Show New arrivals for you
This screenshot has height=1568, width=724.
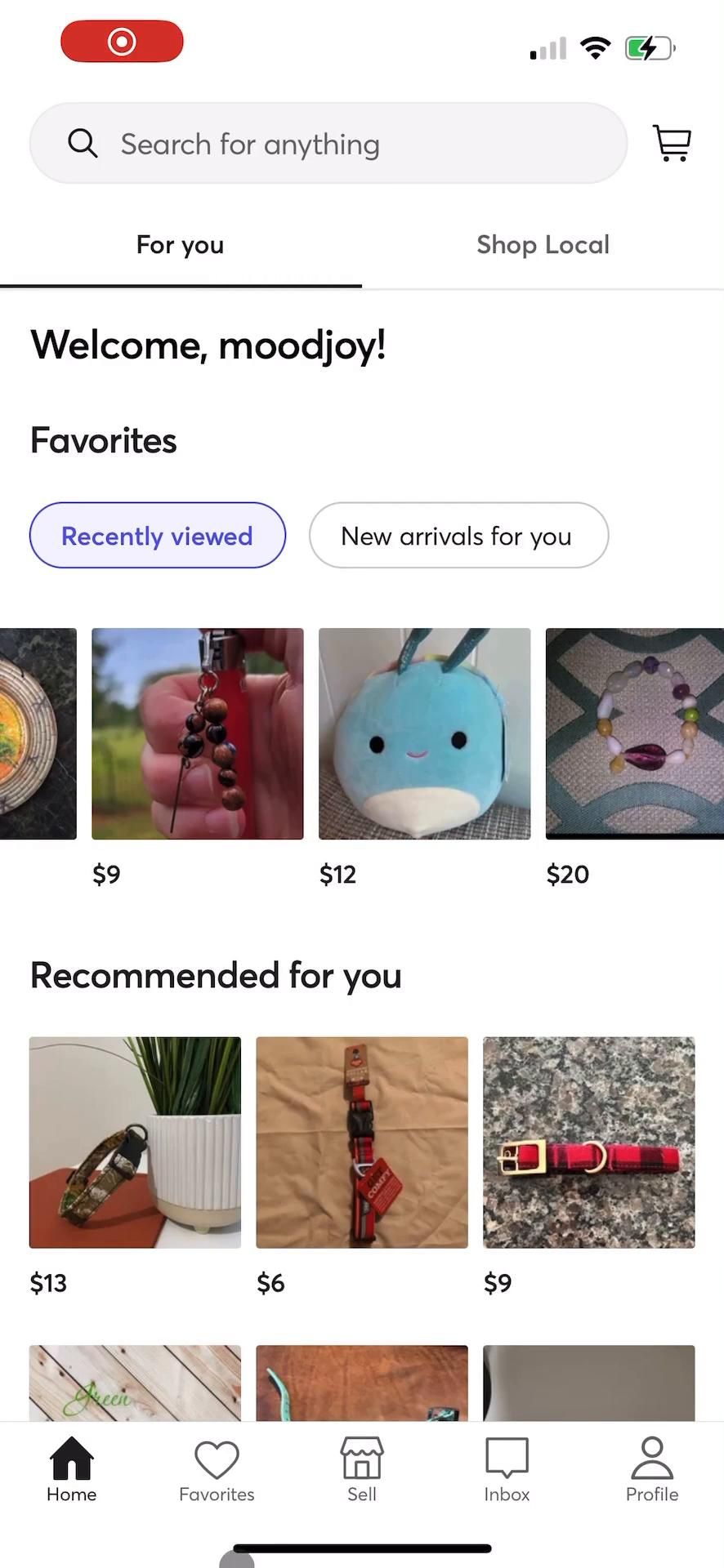point(458,536)
